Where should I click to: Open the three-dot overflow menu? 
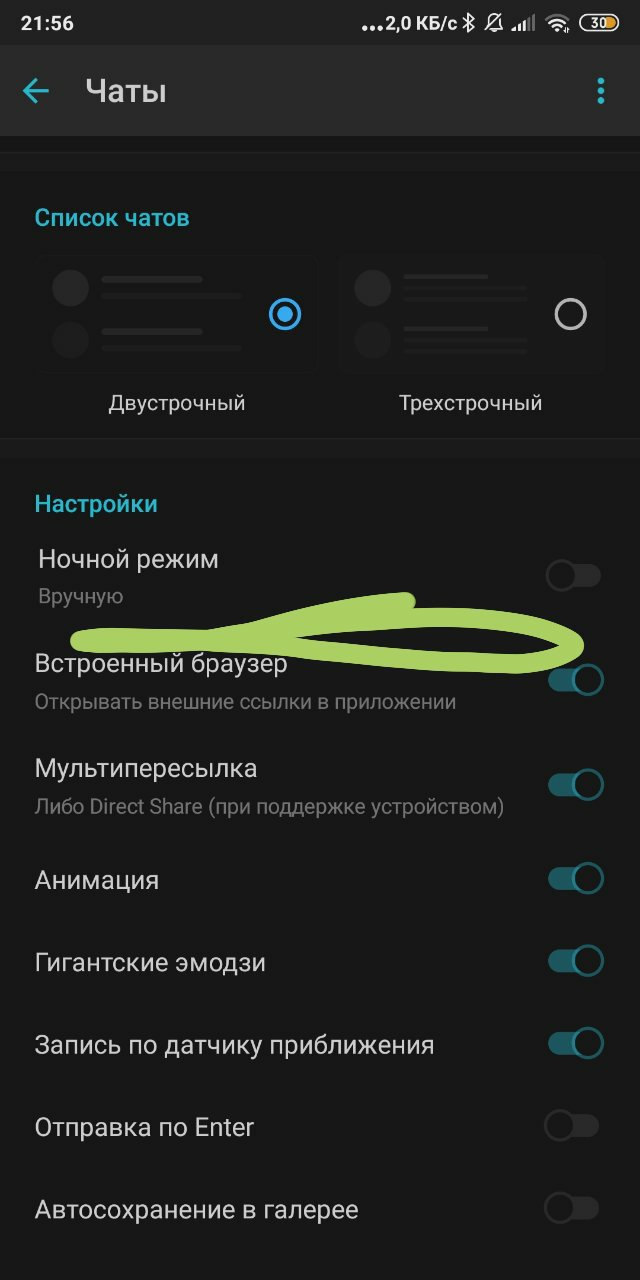[600, 91]
